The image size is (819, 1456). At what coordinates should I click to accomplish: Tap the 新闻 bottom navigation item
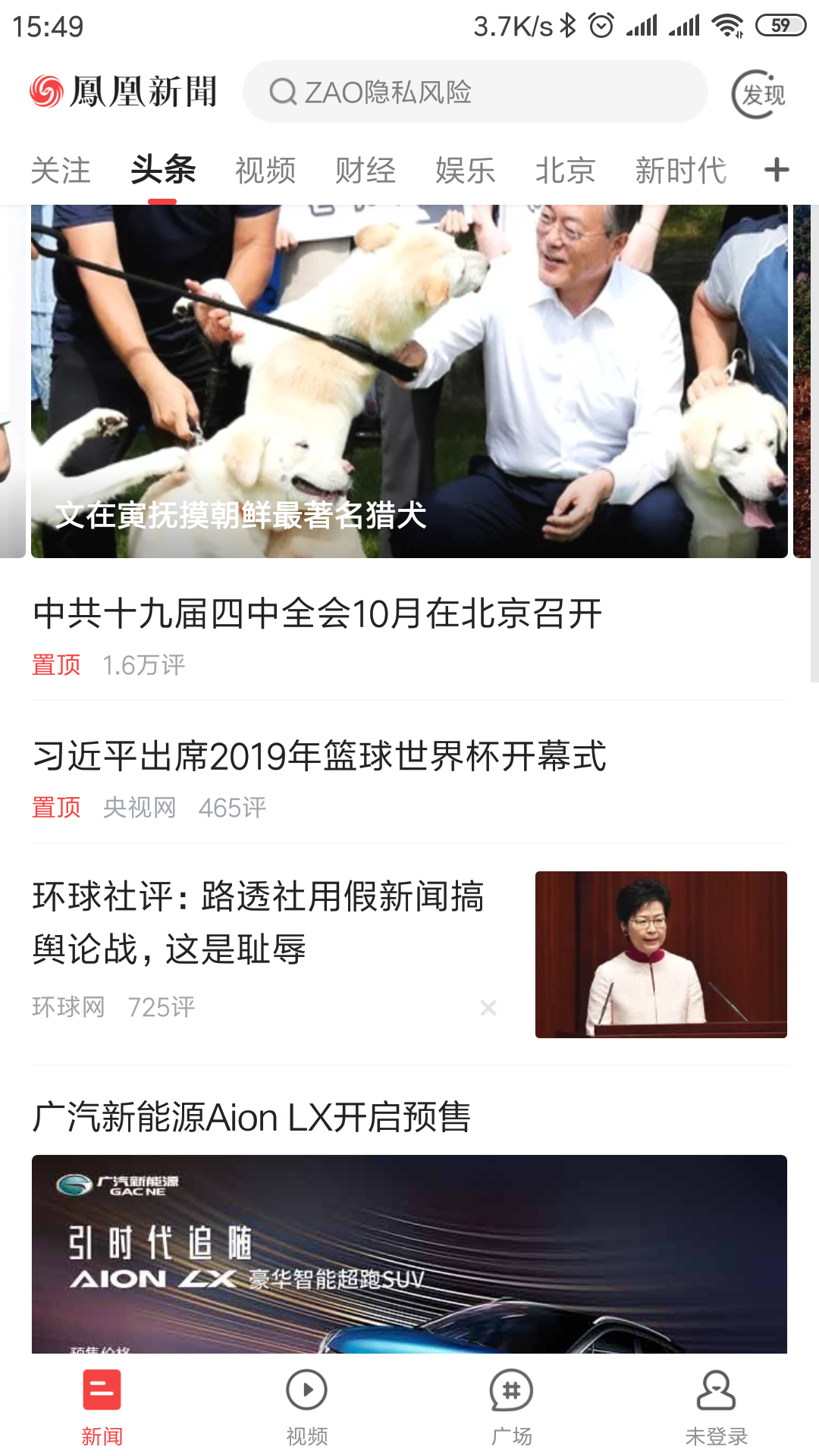tap(102, 1406)
